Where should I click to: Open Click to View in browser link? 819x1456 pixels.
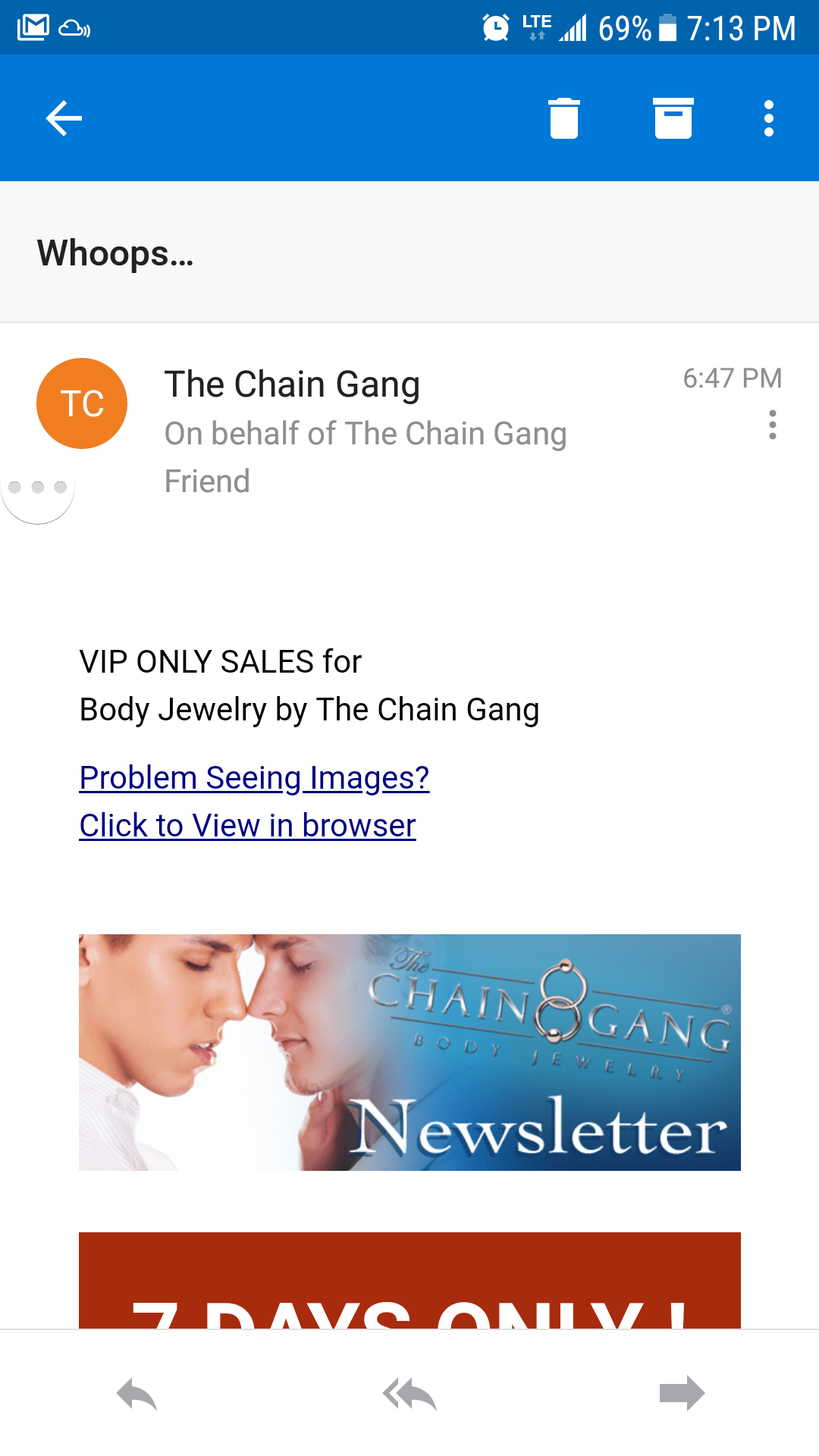[247, 826]
